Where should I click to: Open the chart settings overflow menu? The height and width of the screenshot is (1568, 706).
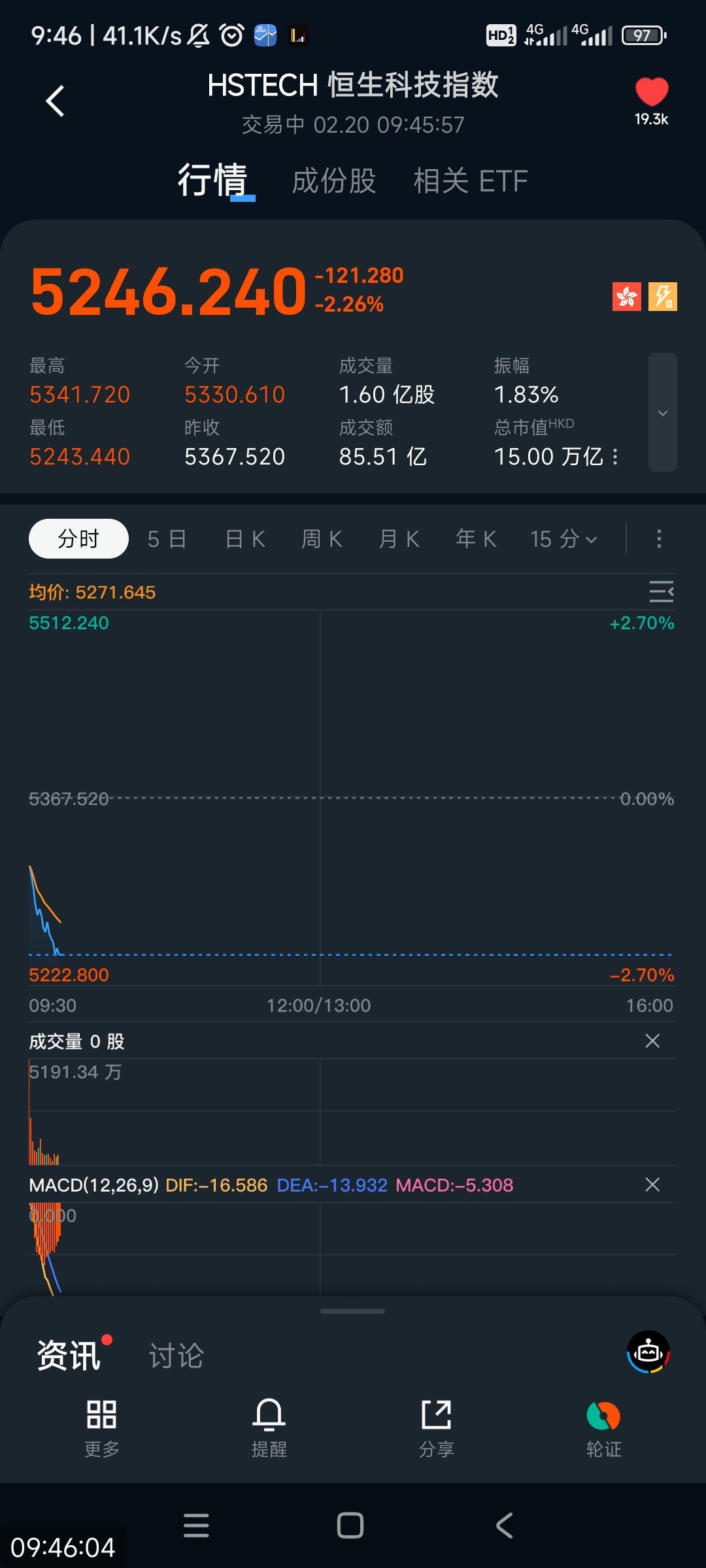click(x=659, y=539)
